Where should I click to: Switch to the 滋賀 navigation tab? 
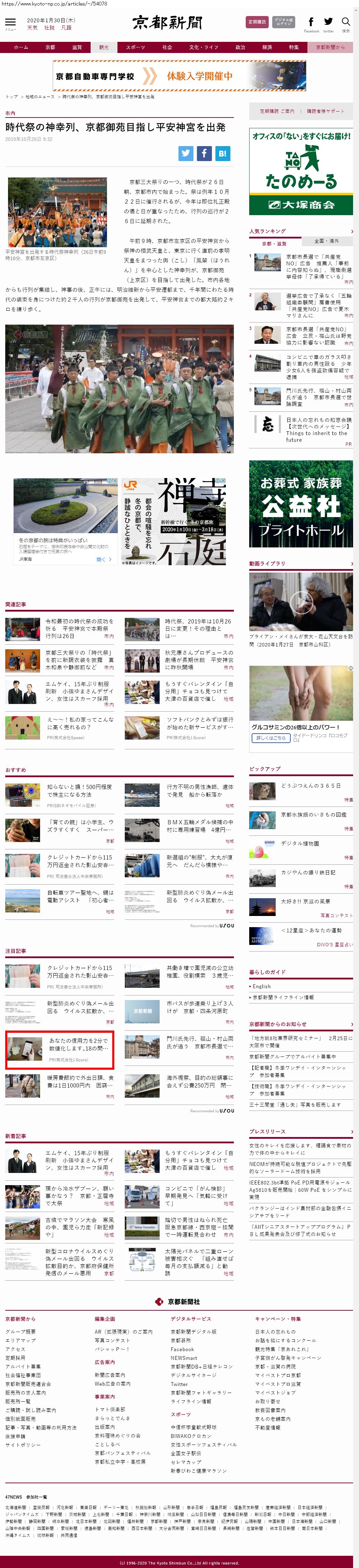pyautogui.click(x=77, y=47)
